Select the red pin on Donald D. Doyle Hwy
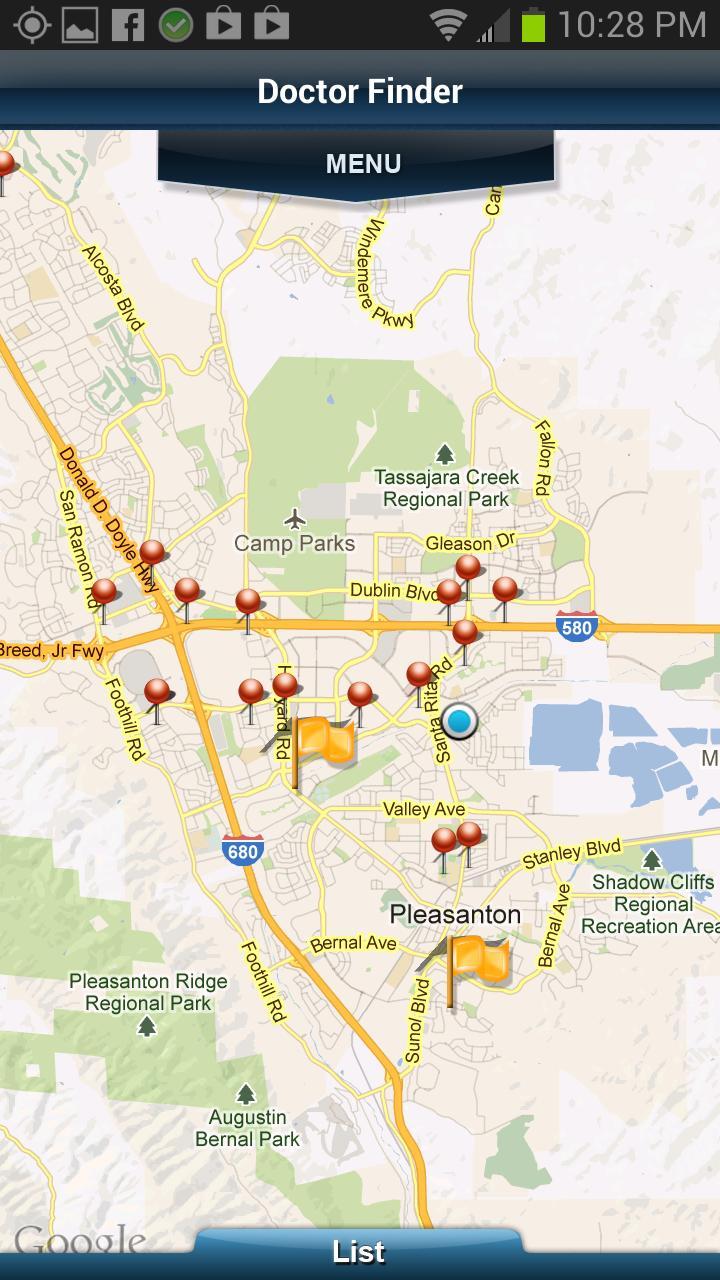The width and height of the screenshot is (720, 1280). point(152,554)
